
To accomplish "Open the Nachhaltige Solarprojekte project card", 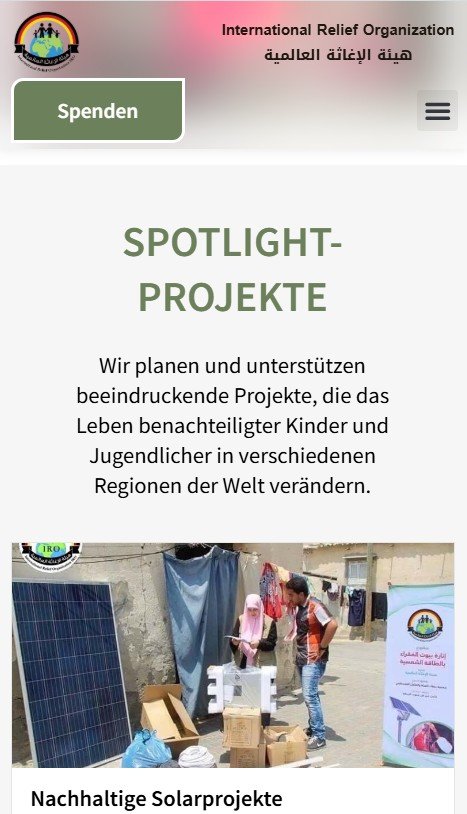I will [x=233, y=678].
